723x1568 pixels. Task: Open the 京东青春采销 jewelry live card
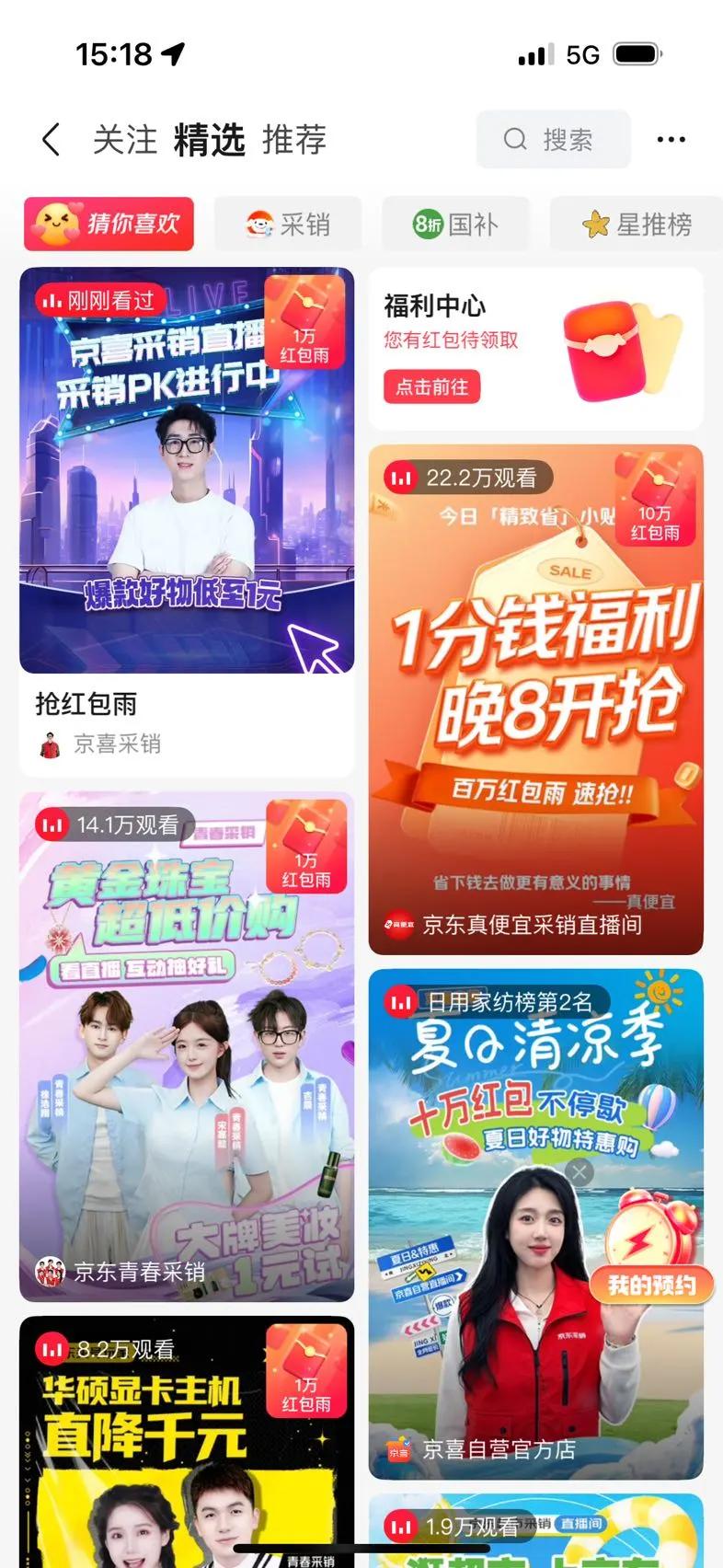pyautogui.click(x=187, y=1046)
